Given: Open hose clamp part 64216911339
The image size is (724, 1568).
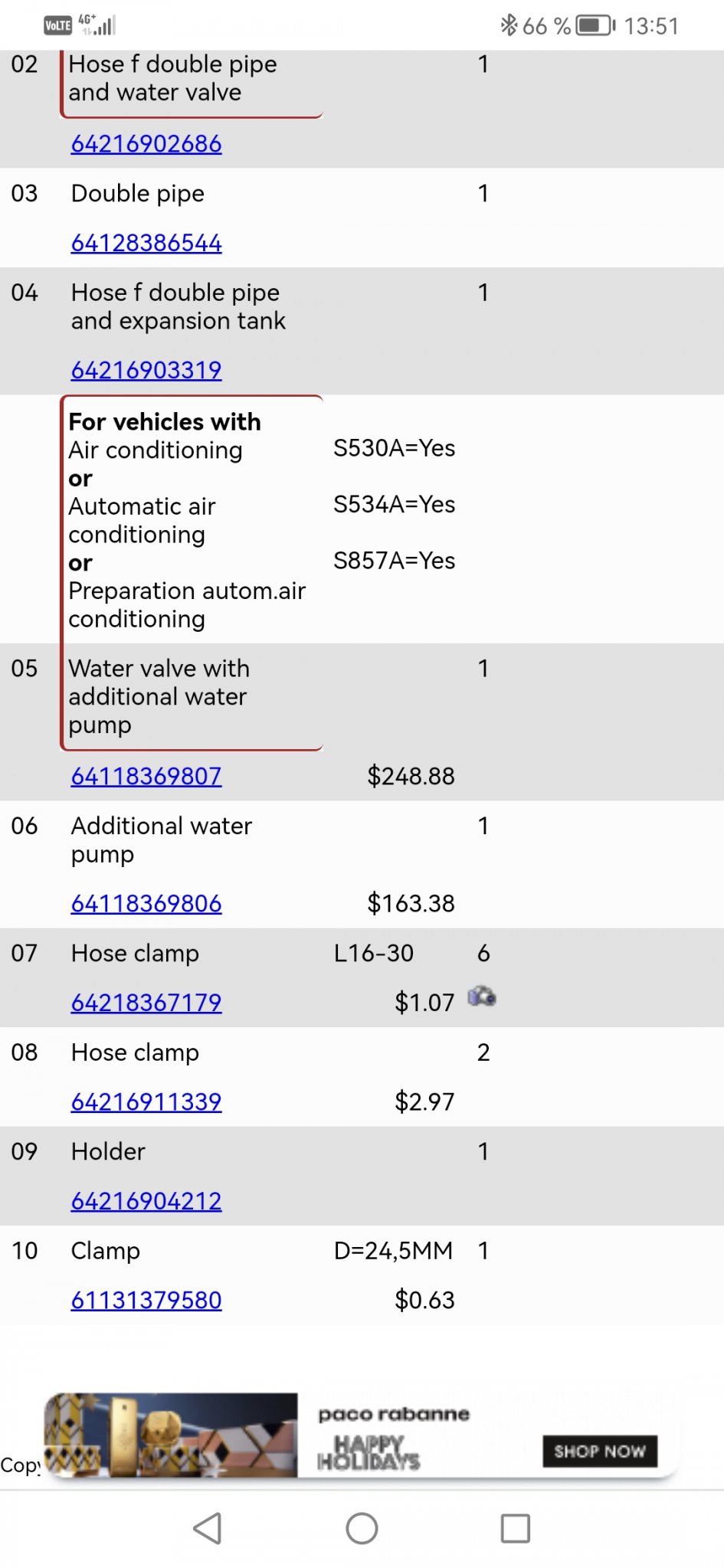Looking at the screenshot, I should coord(146,1102).
